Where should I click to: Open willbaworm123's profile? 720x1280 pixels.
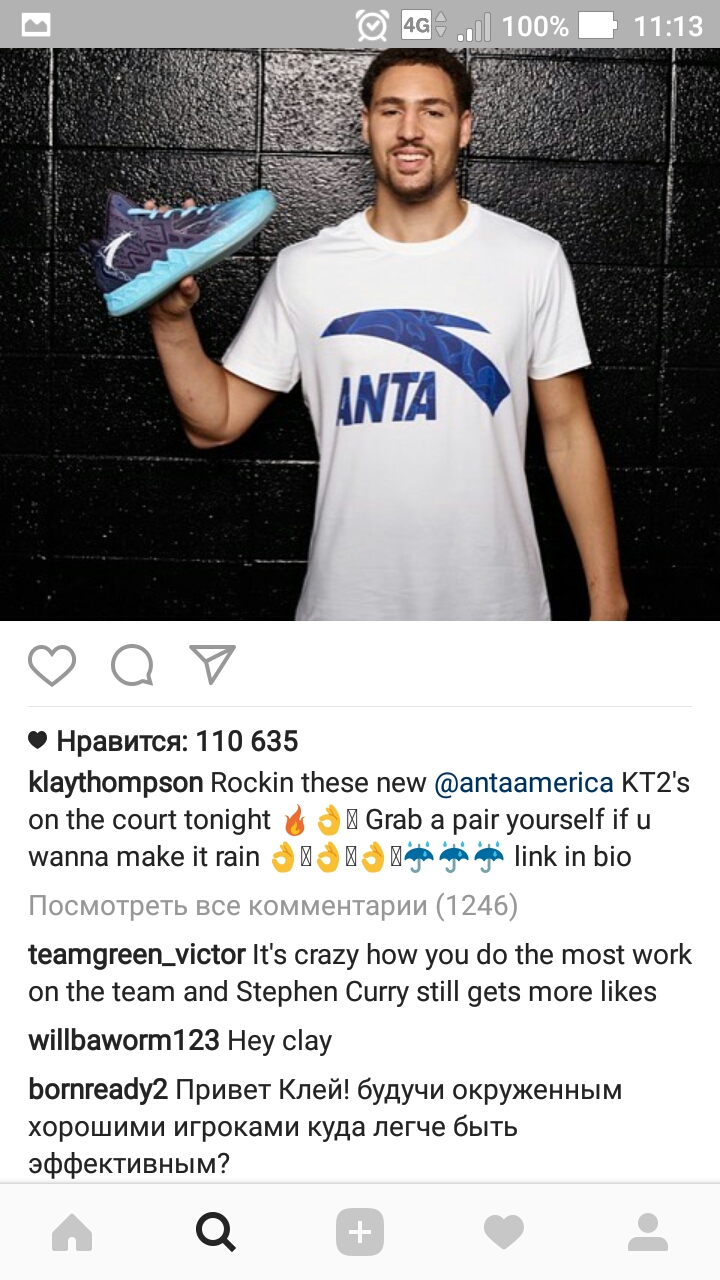pyautogui.click(x=124, y=1041)
